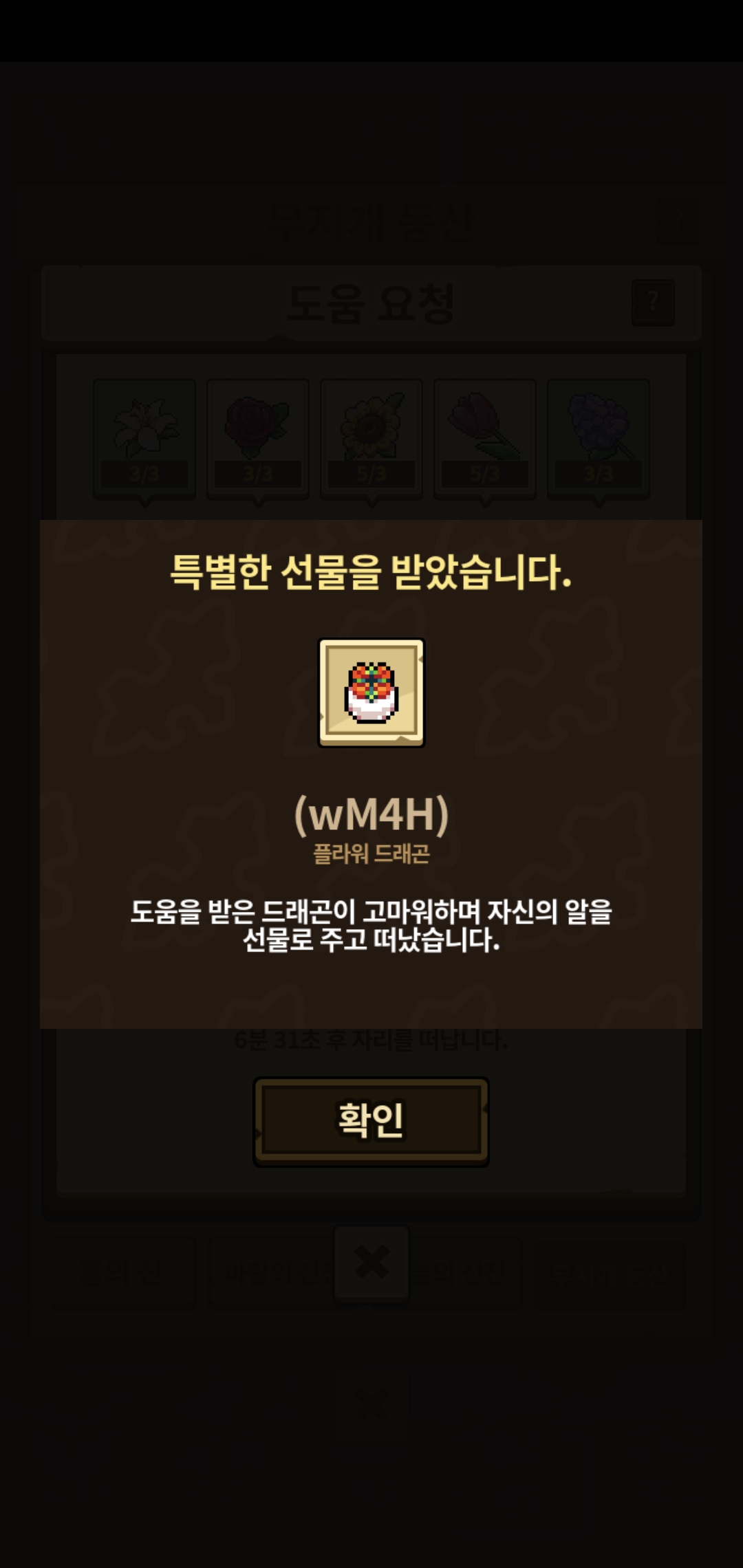The height and width of the screenshot is (1568, 743).
Task: Confirm the gift with the 확인 button
Action: [x=371, y=1121]
